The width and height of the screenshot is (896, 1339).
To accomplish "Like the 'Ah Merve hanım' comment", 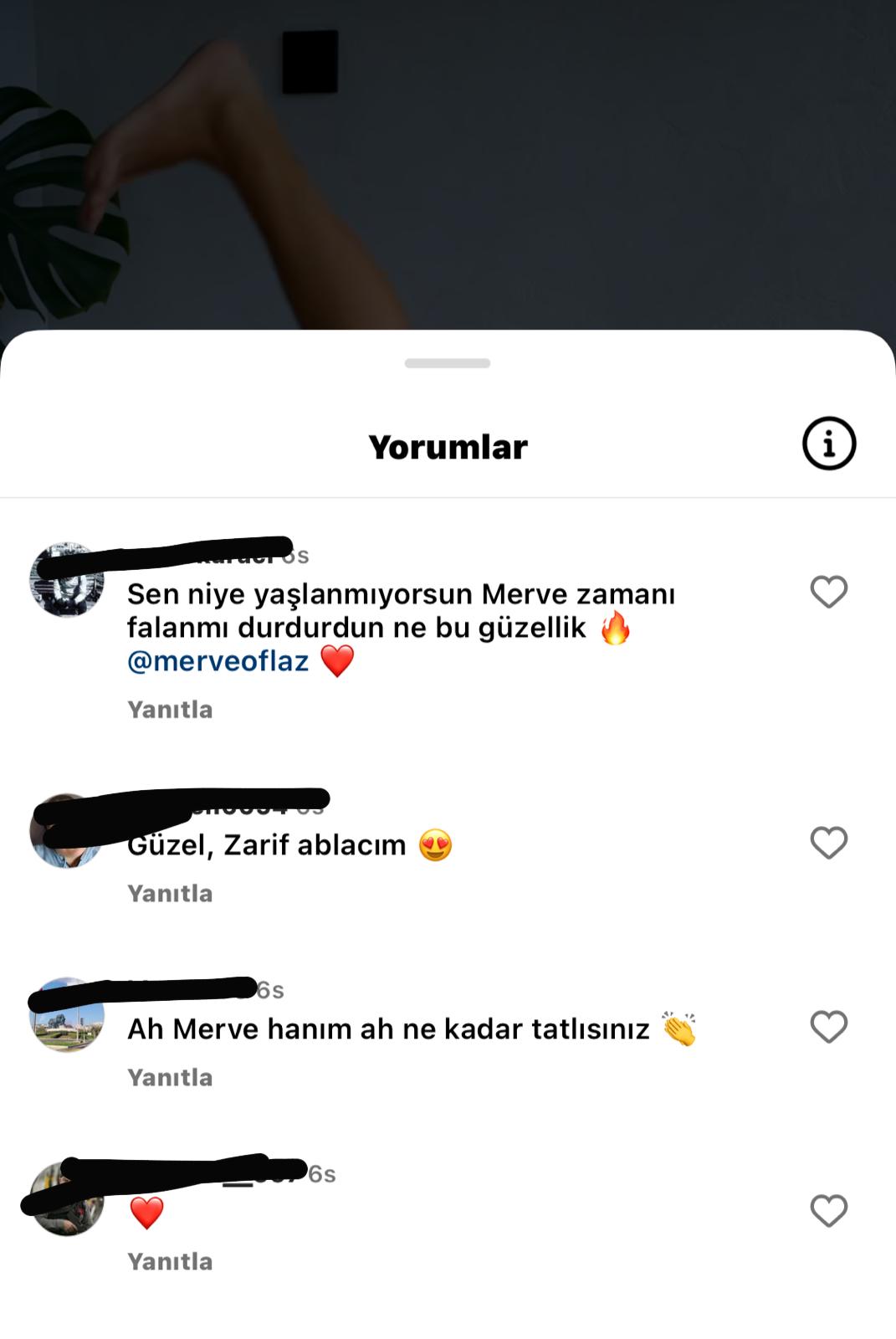I will click(828, 1027).
